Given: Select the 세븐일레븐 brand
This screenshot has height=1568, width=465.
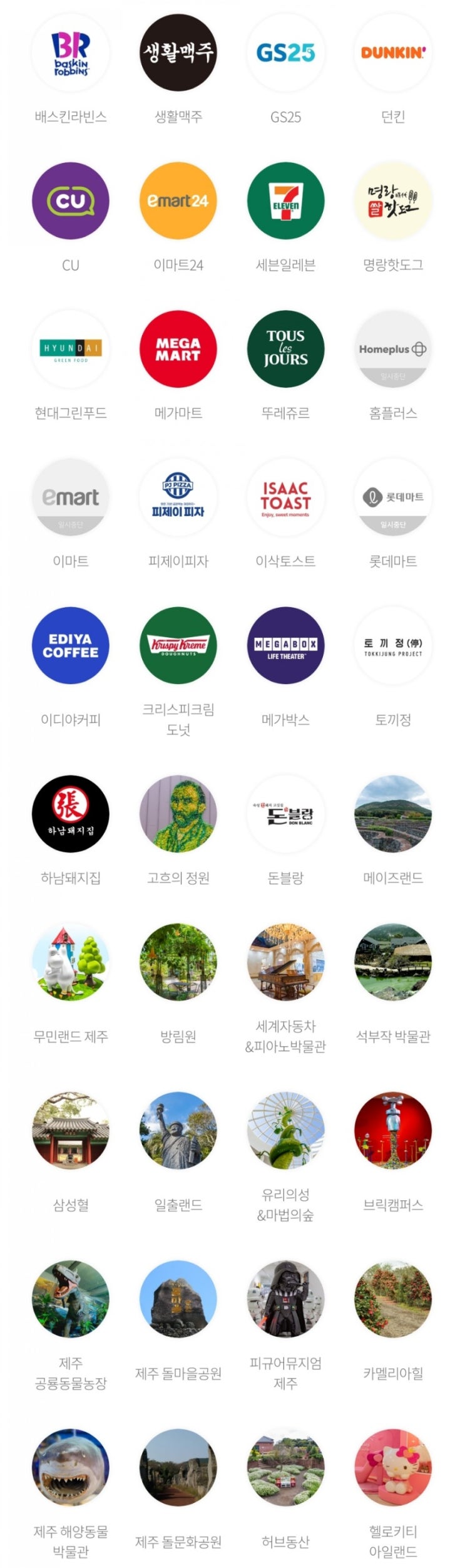Looking at the screenshot, I should [x=286, y=201].
